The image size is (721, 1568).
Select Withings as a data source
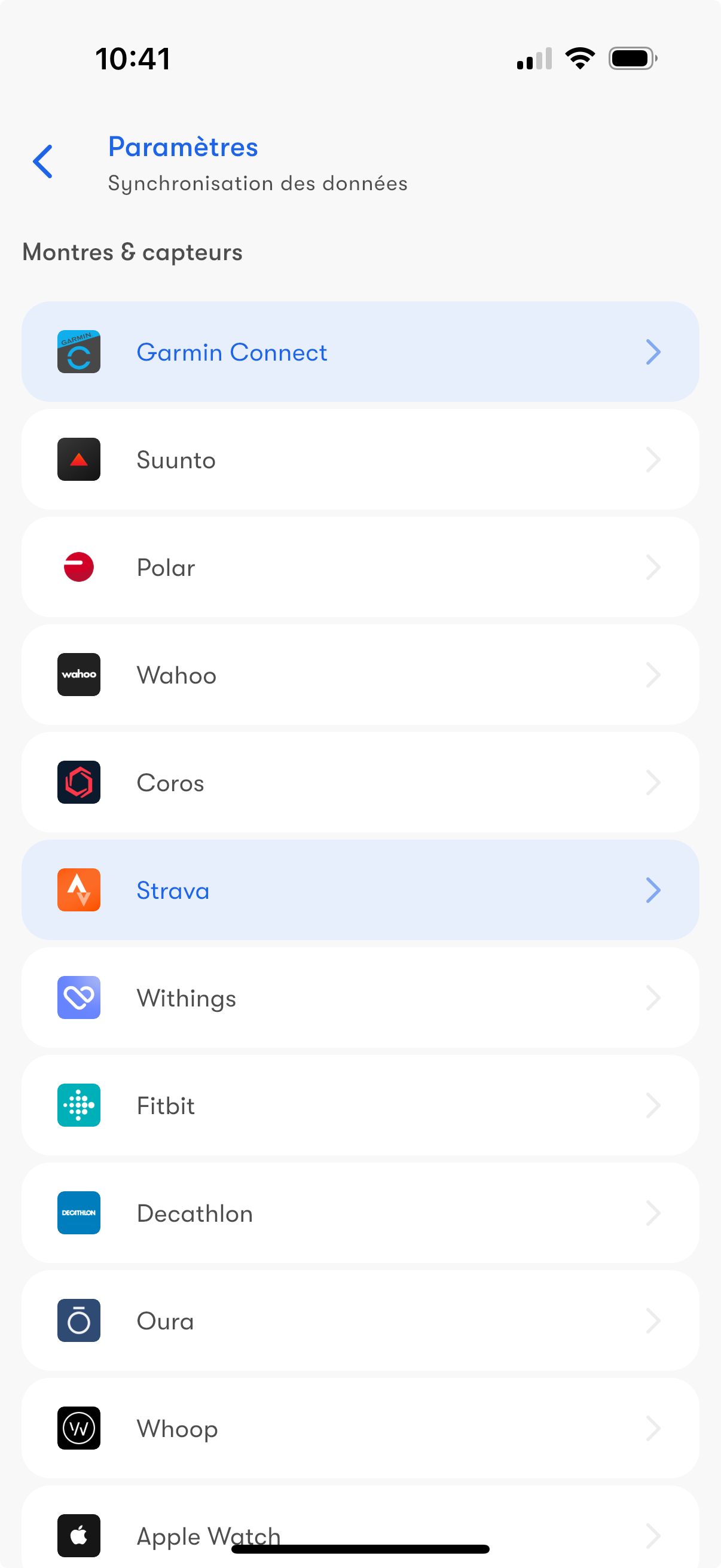coord(360,997)
